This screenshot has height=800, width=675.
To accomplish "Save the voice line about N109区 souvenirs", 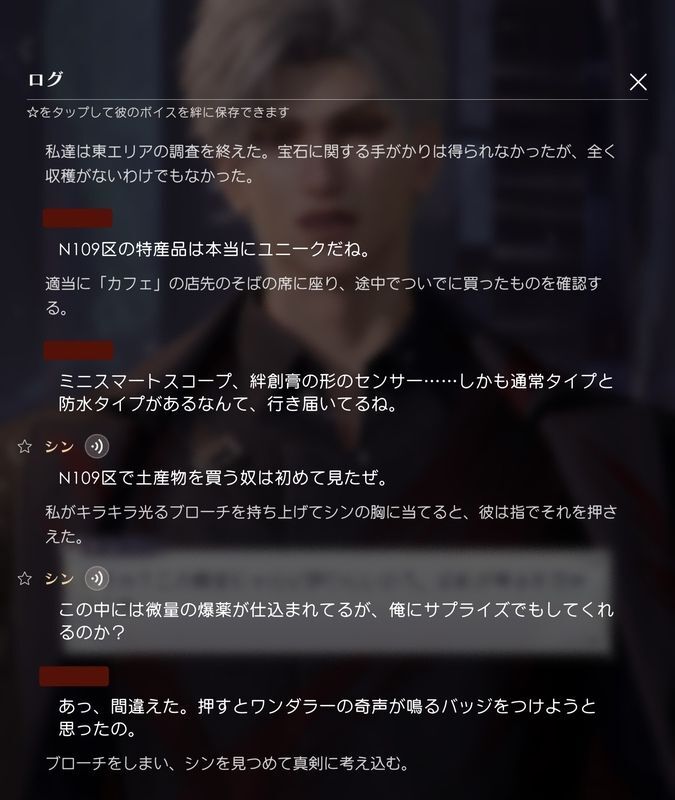I will pyautogui.click(x=25, y=447).
